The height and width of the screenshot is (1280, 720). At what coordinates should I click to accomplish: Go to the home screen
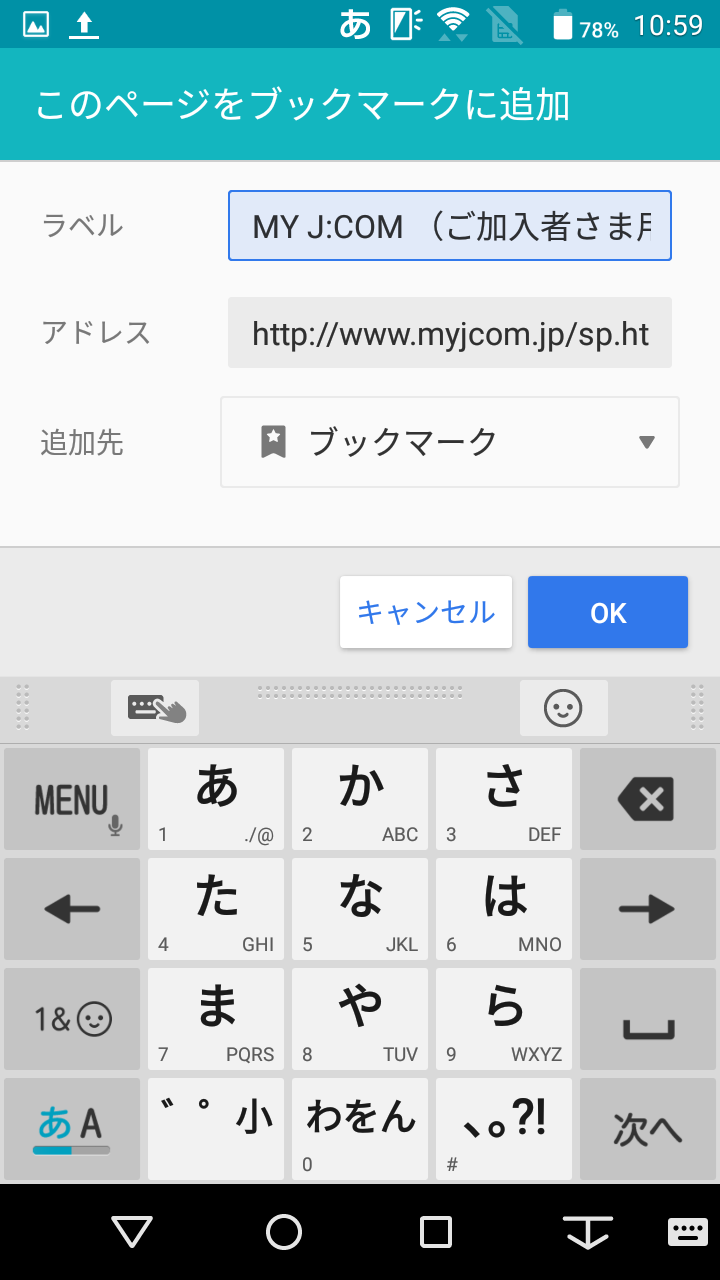click(x=284, y=1232)
